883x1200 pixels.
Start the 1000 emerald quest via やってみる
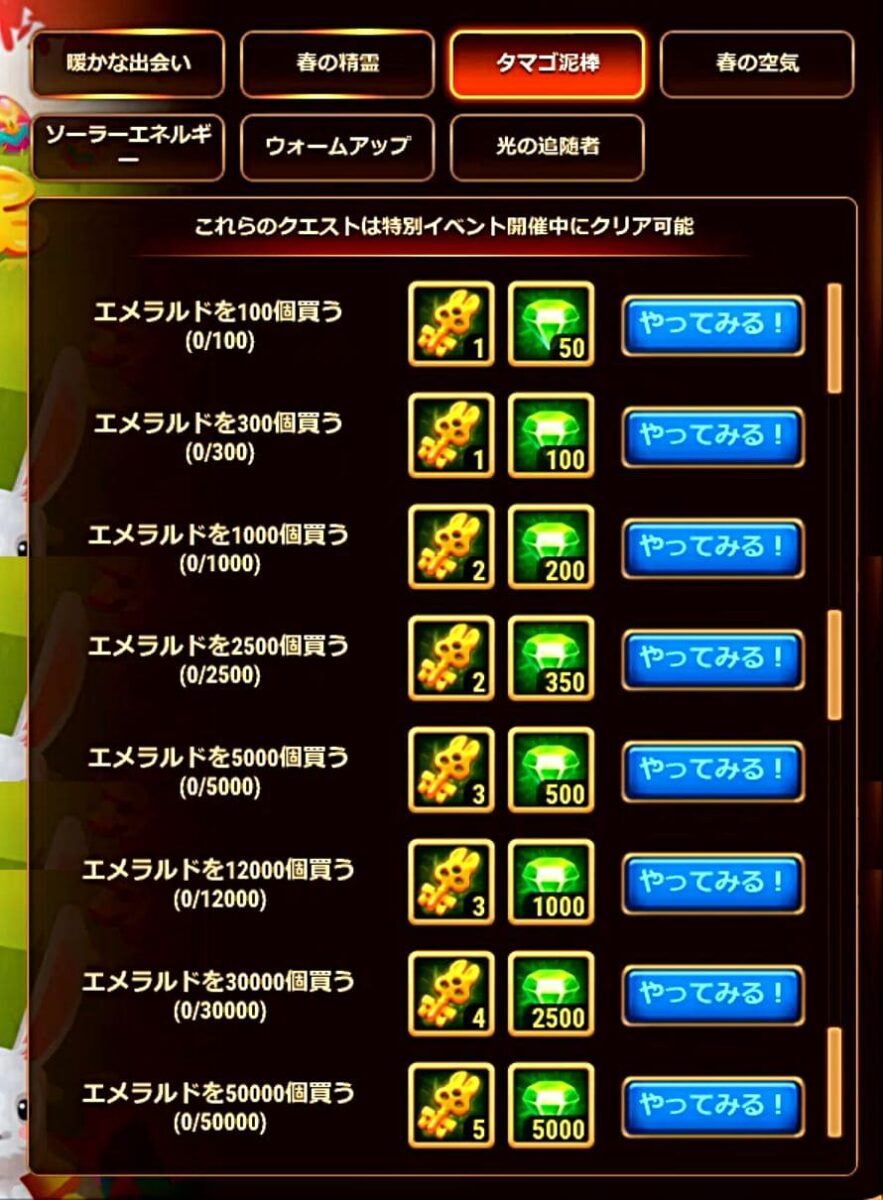pos(712,547)
